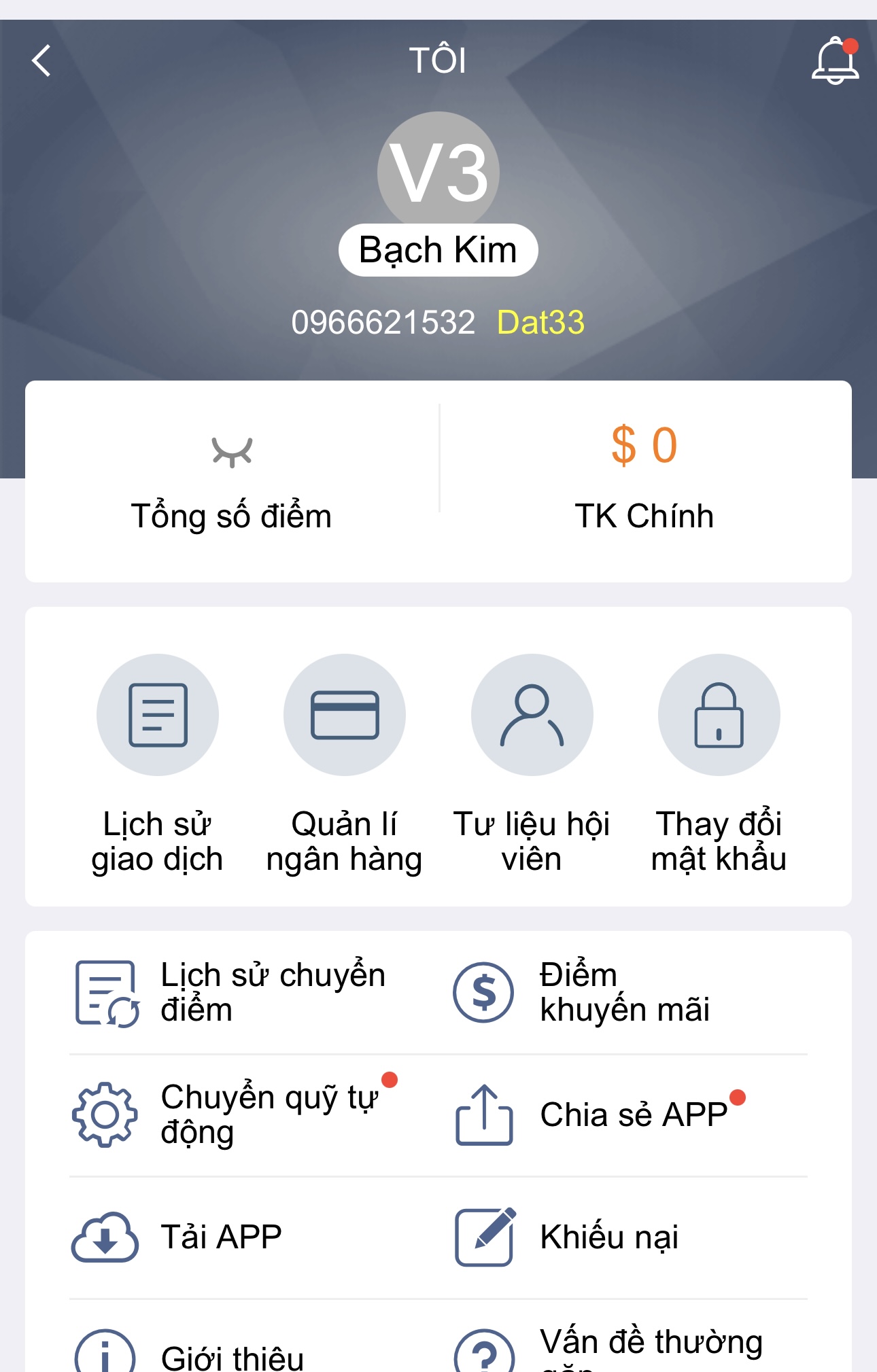This screenshot has height=1372, width=877.
Task: Reveal hidden total points with eye icon
Action: tap(232, 452)
